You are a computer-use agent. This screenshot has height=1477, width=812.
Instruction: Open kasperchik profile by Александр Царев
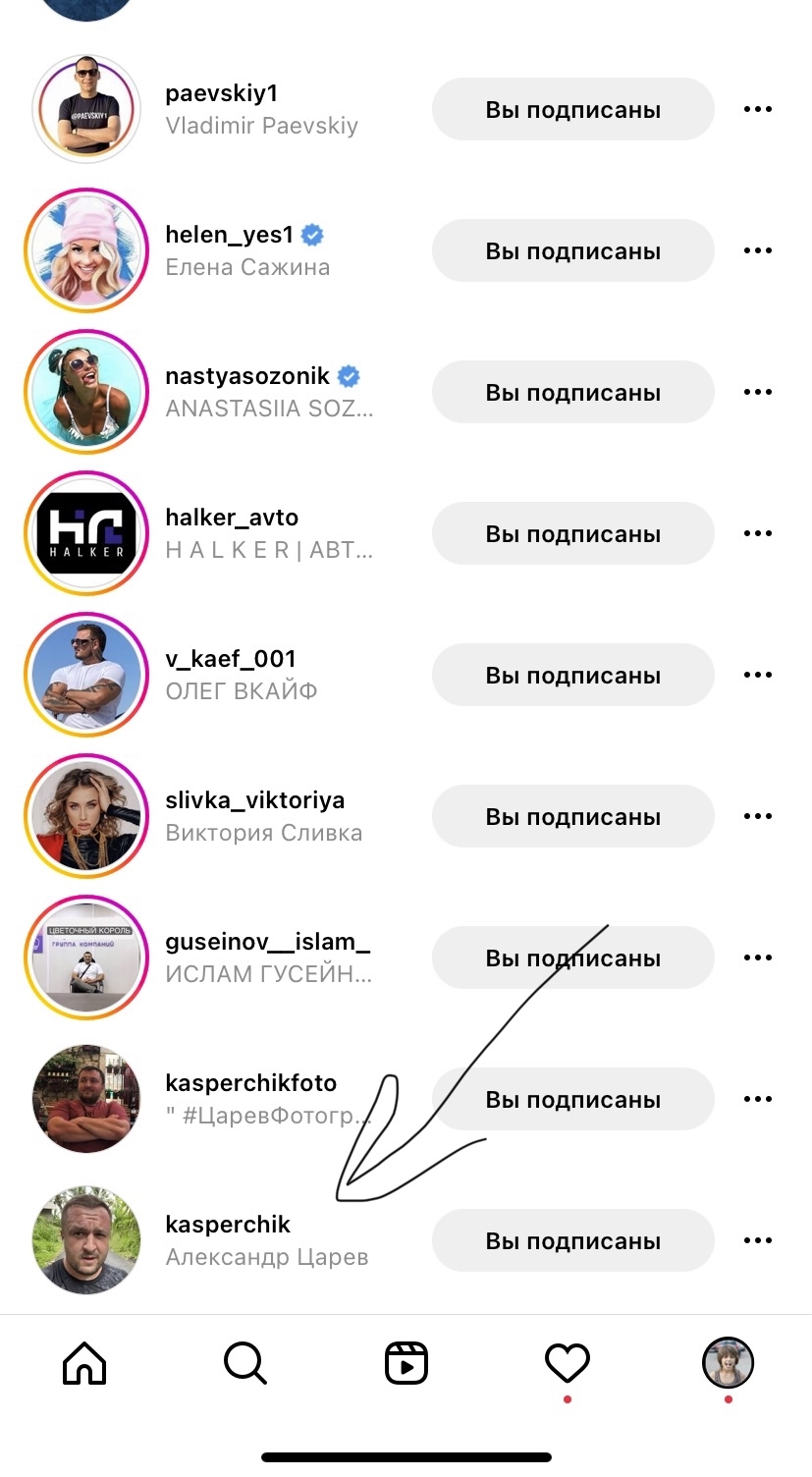click(x=229, y=1225)
